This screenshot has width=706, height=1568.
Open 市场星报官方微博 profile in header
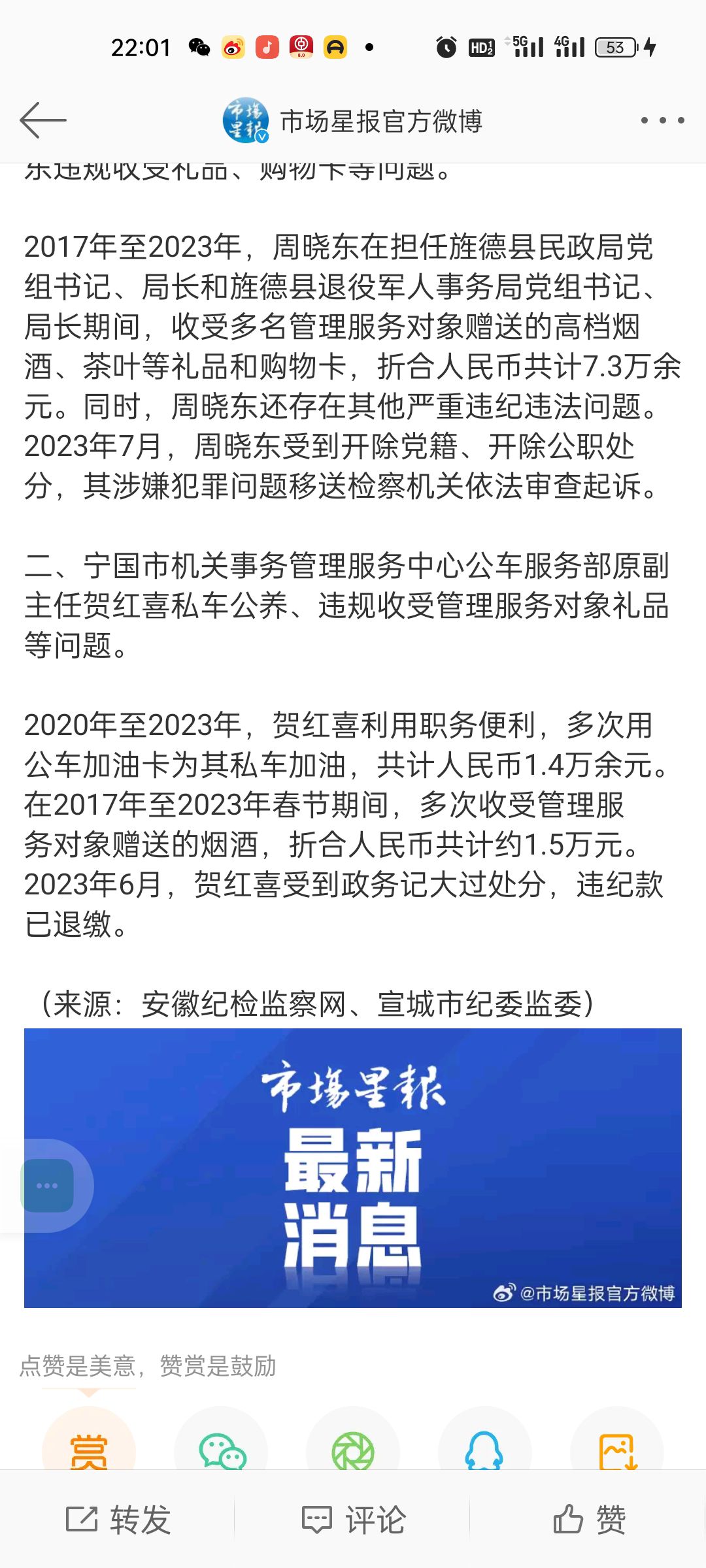click(352, 121)
